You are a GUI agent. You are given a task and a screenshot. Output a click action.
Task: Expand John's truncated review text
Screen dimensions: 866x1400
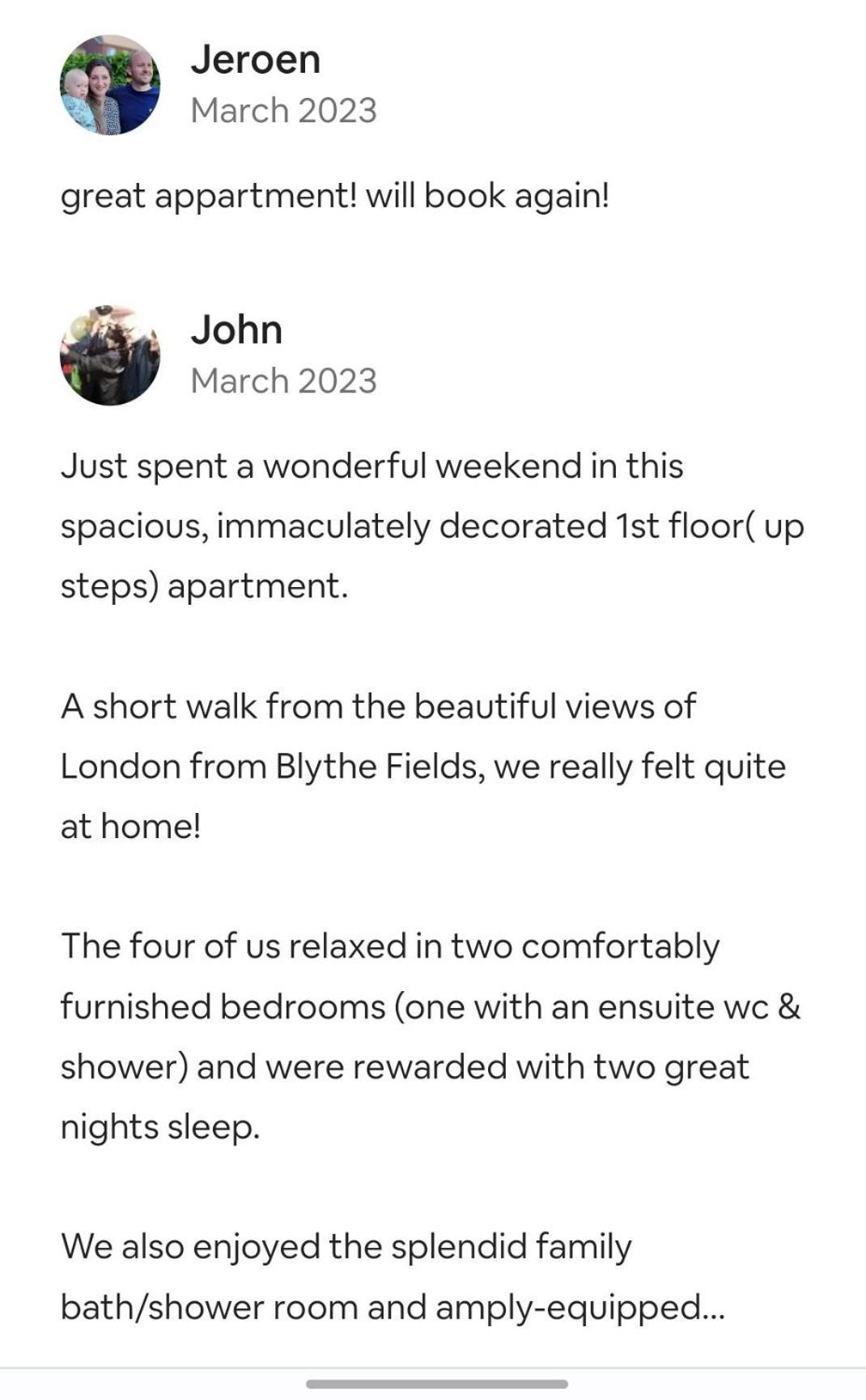coord(714,1307)
